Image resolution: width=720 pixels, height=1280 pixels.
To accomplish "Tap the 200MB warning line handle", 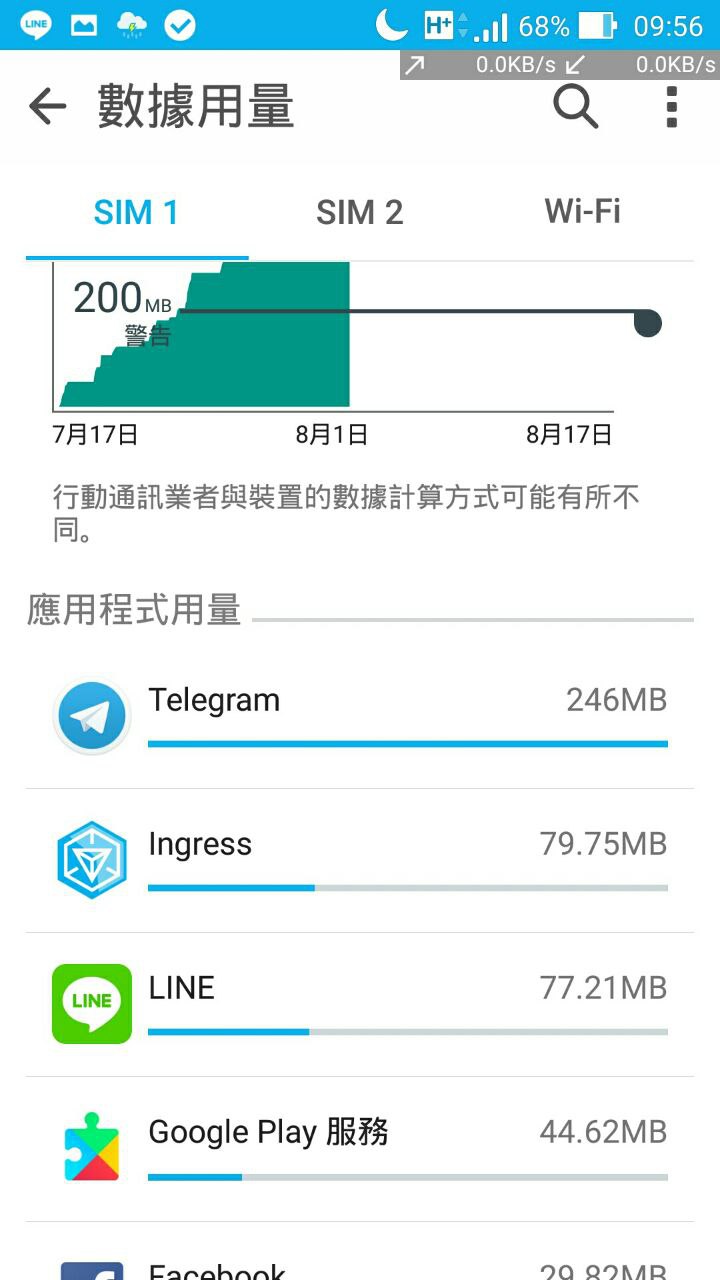I will pyautogui.click(x=648, y=322).
